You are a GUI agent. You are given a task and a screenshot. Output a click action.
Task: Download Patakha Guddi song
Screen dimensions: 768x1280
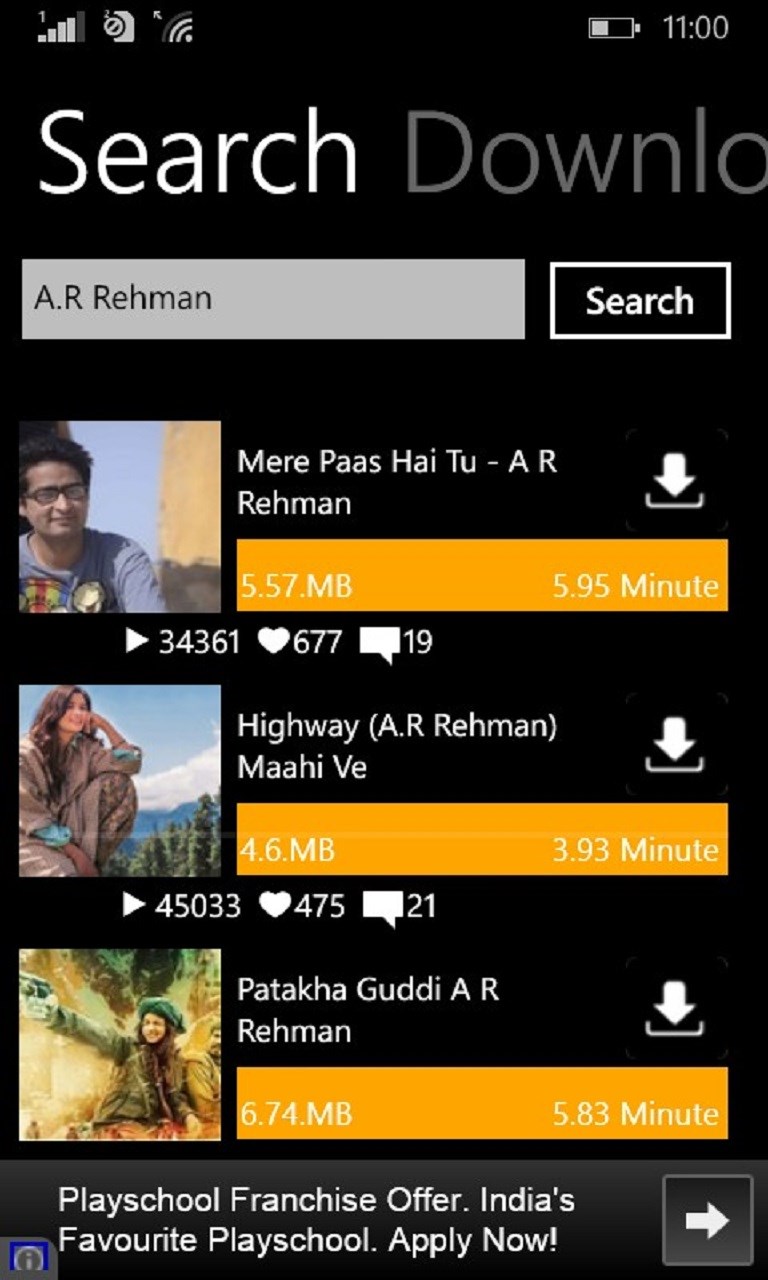pyautogui.click(x=676, y=1009)
